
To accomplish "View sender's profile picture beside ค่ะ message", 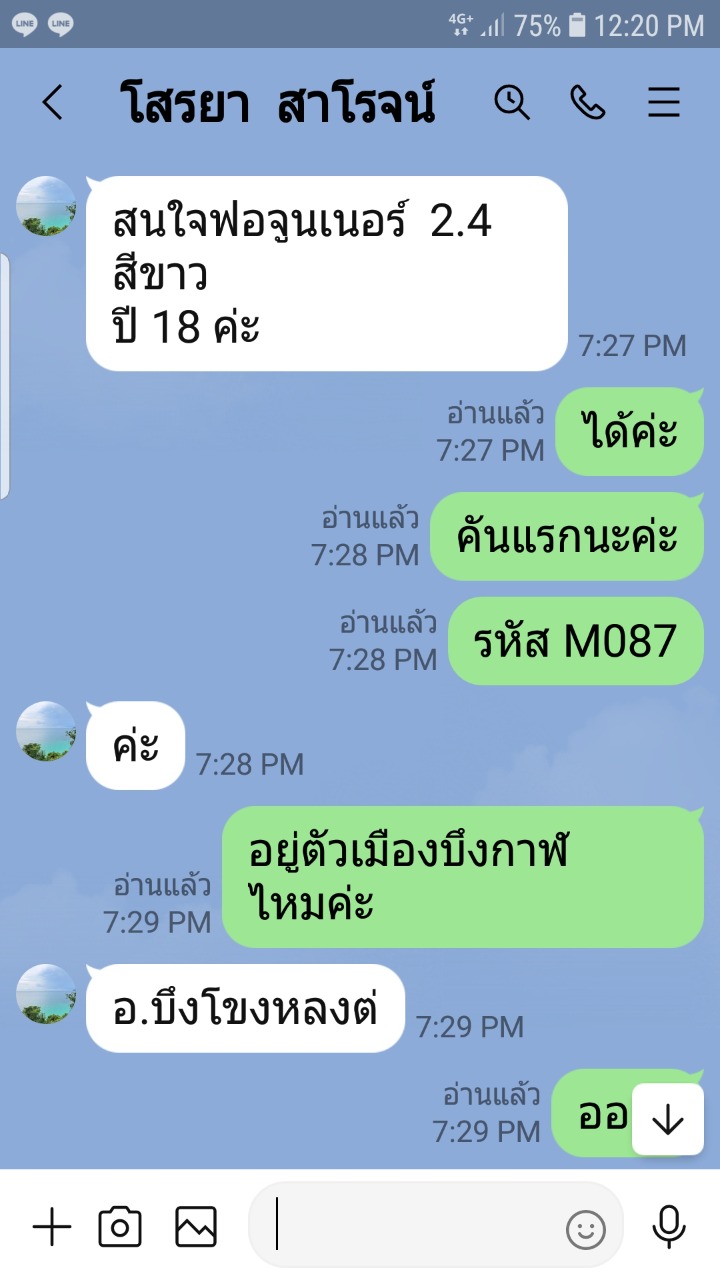I will click(46, 731).
